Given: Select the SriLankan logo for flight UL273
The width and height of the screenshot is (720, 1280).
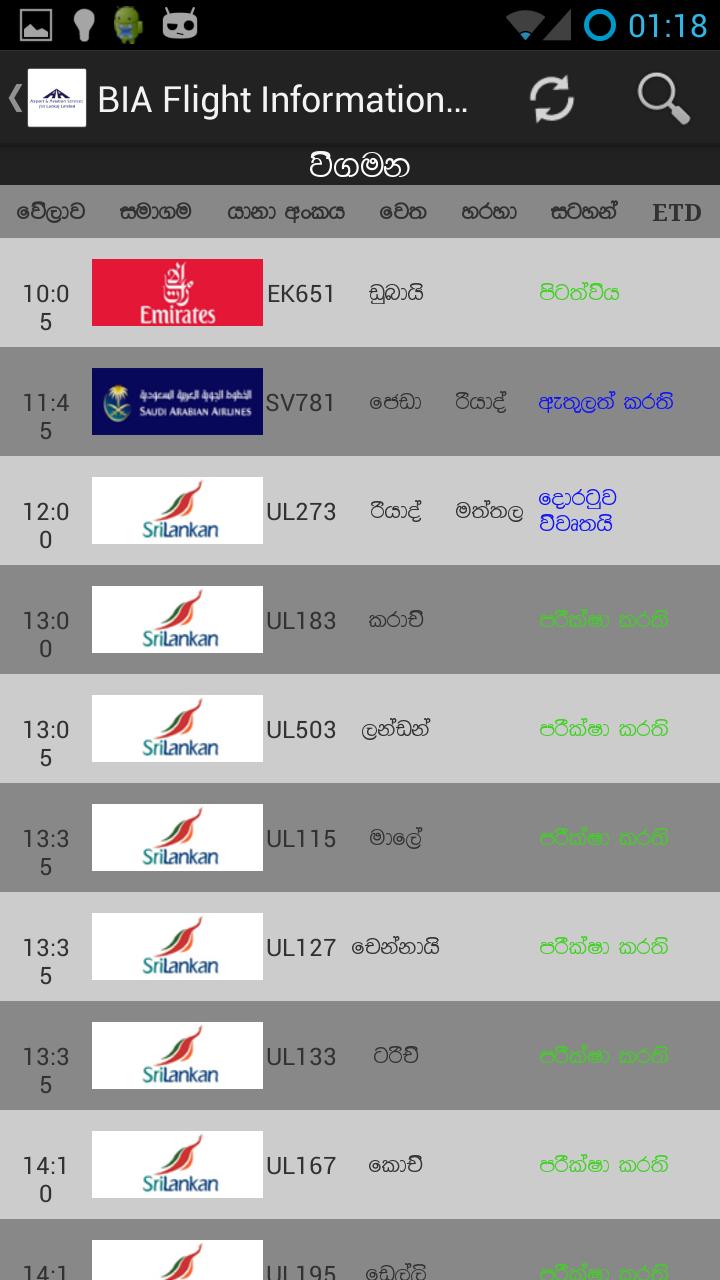Looking at the screenshot, I should click(177, 510).
